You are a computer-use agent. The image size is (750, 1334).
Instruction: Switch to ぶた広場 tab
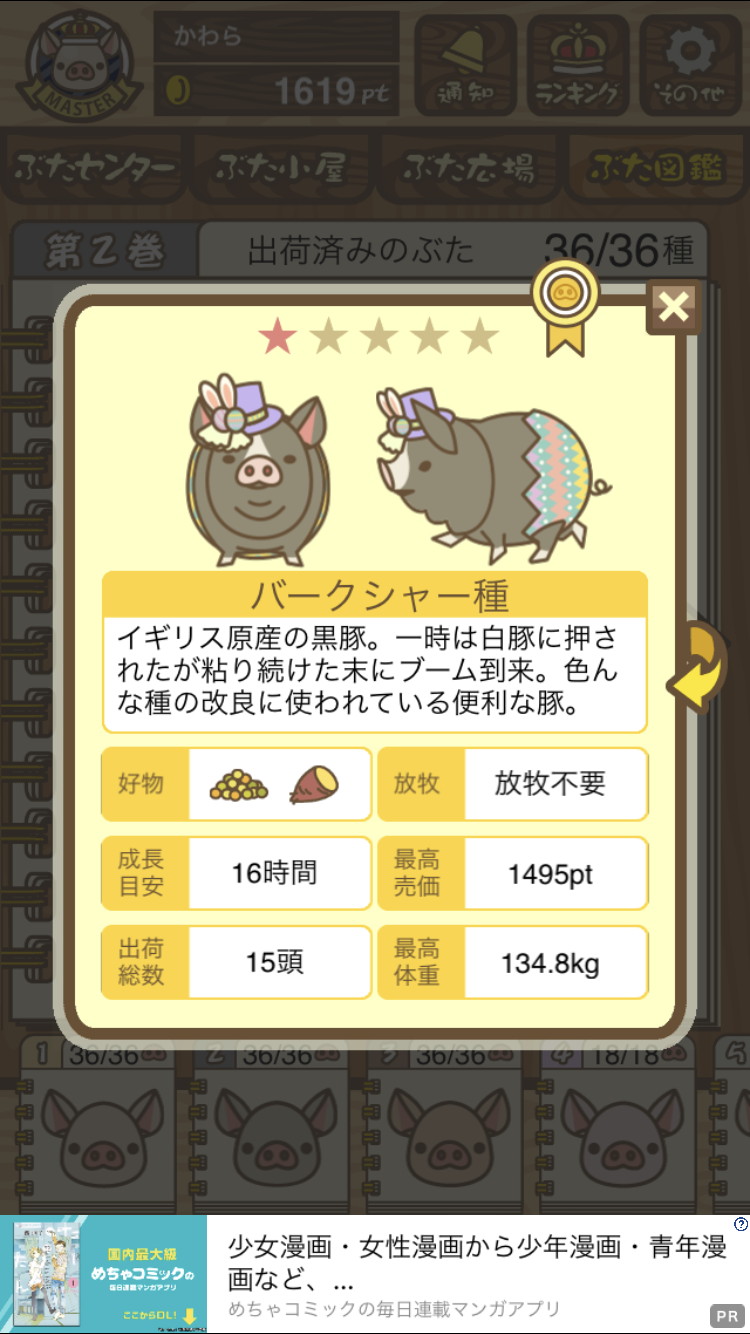tap(468, 168)
